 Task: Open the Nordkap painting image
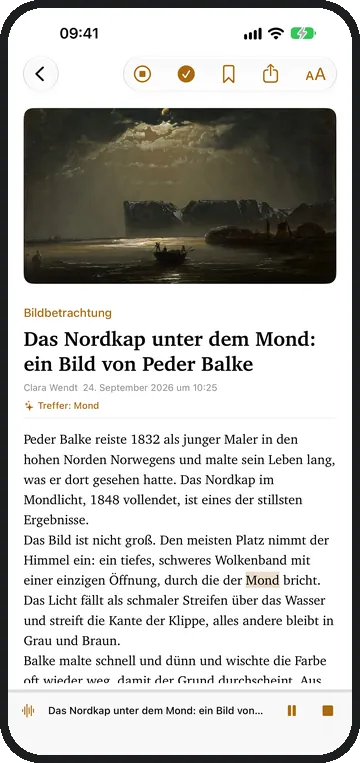(180, 196)
